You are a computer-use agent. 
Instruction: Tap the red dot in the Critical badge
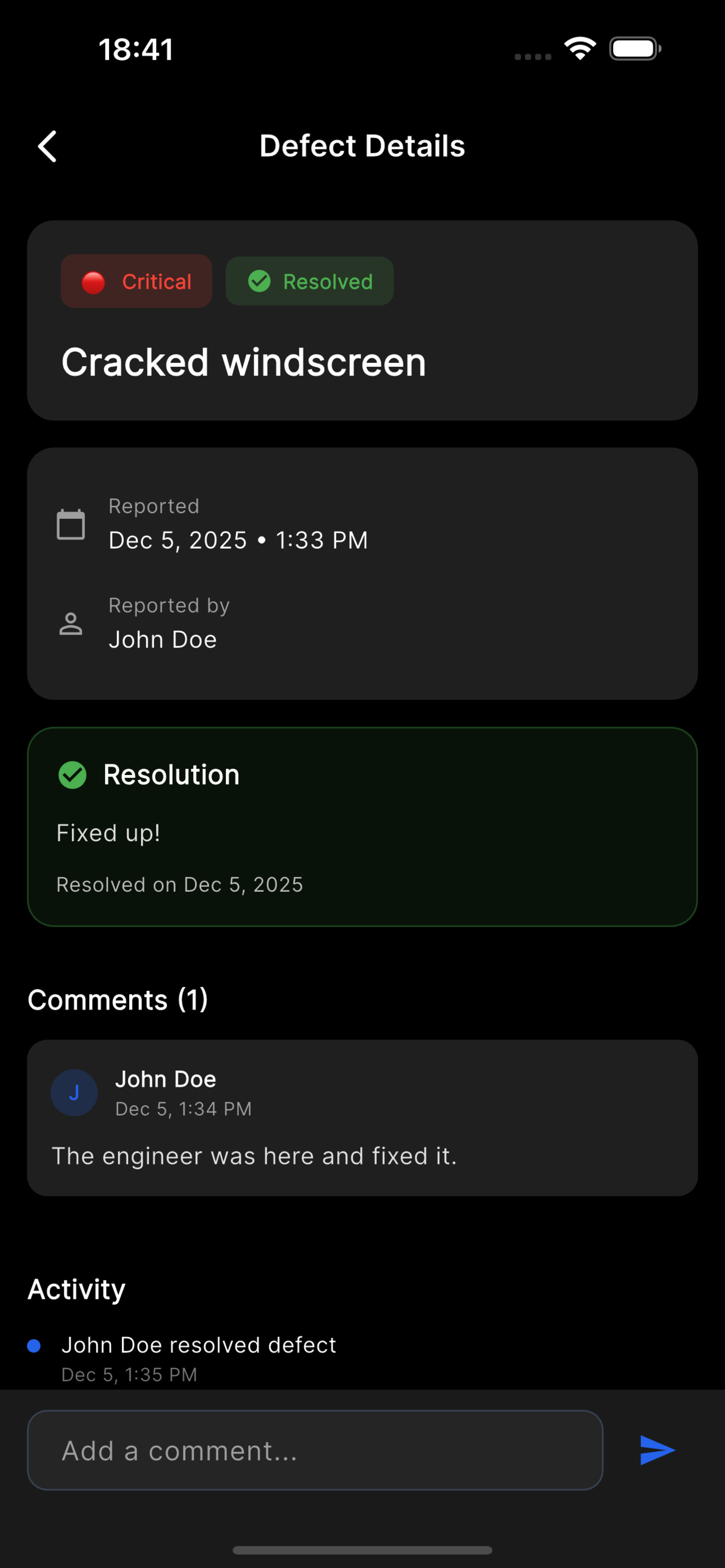pos(93,281)
